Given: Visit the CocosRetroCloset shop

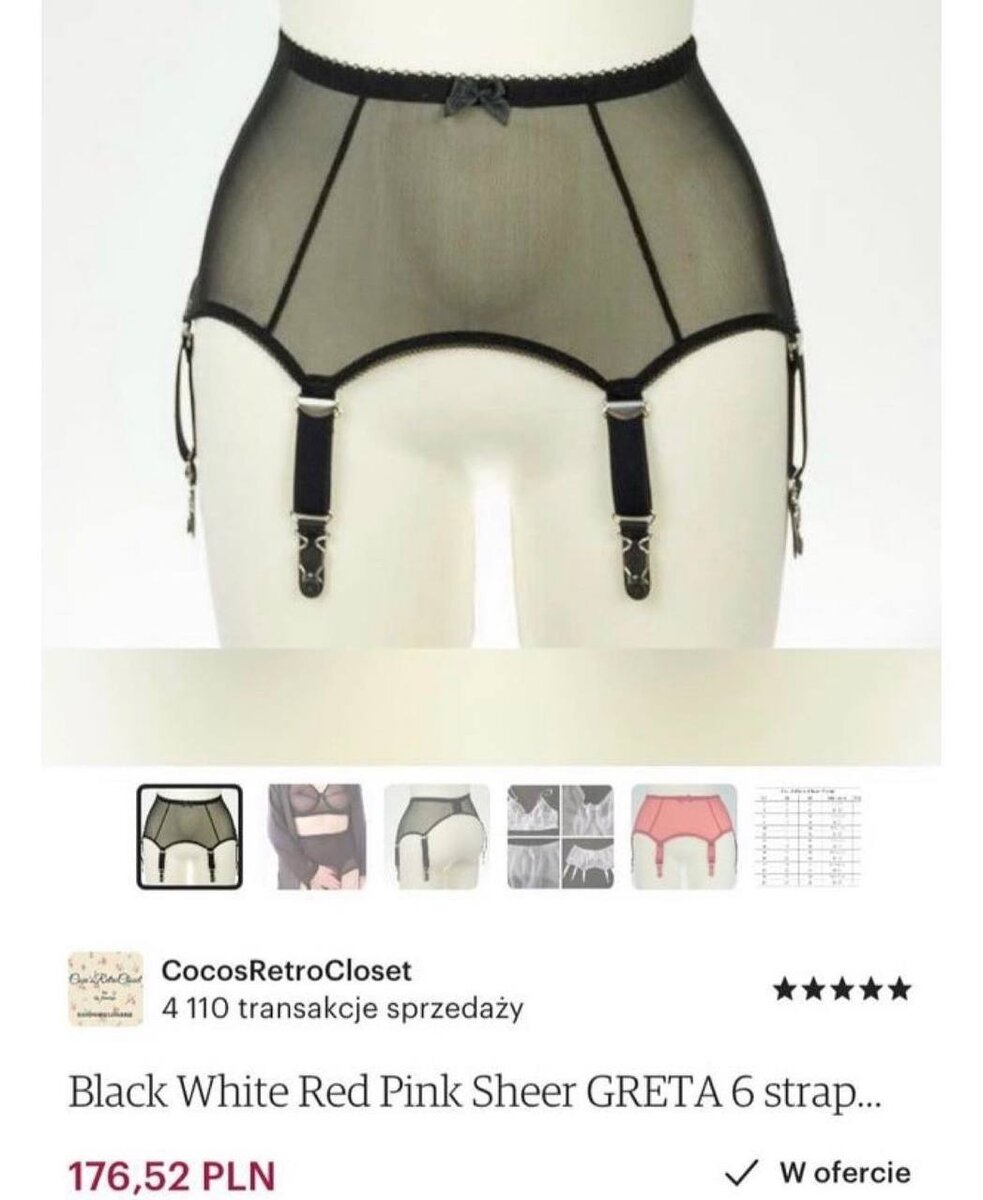Looking at the screenshot, I should 286,971.
